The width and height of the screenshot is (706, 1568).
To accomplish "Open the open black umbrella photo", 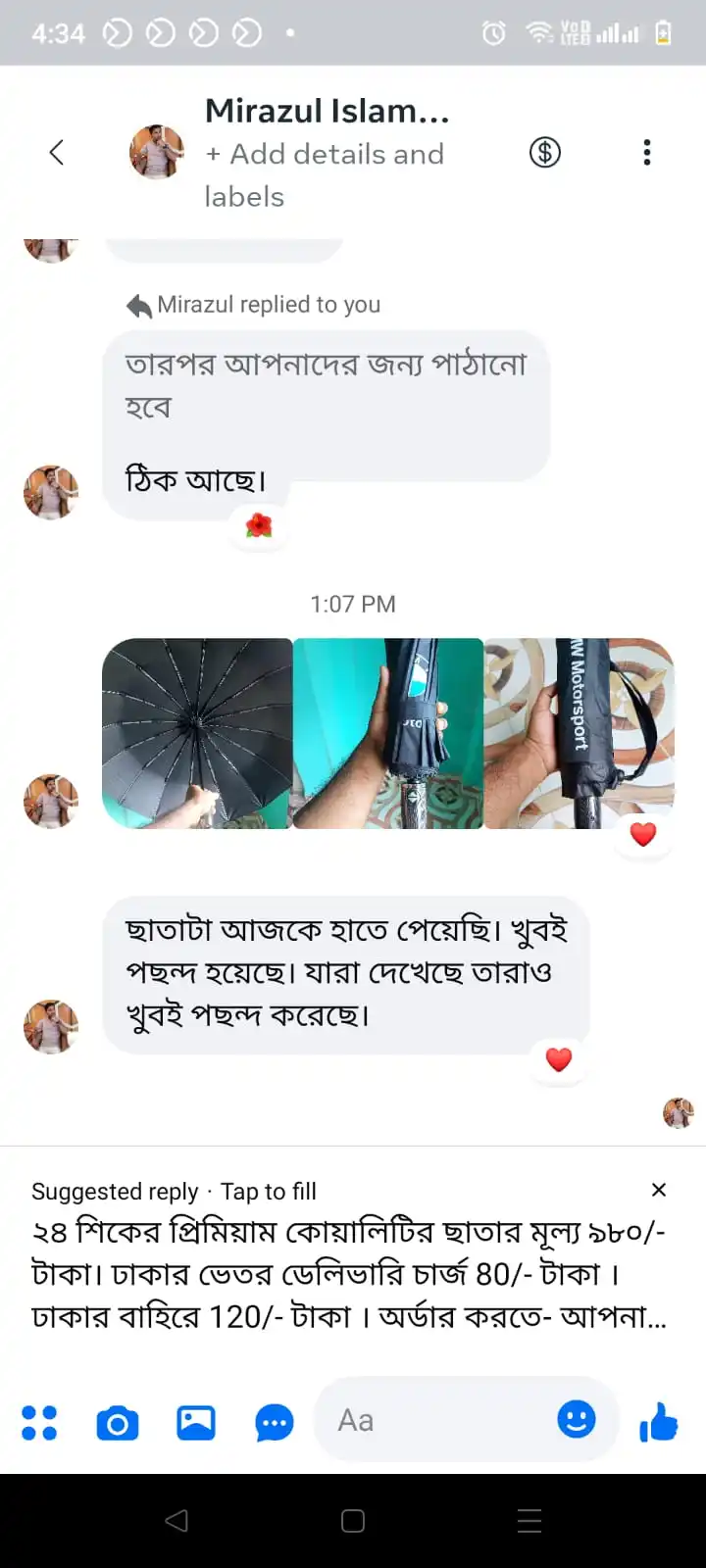I will pos(197,733).
